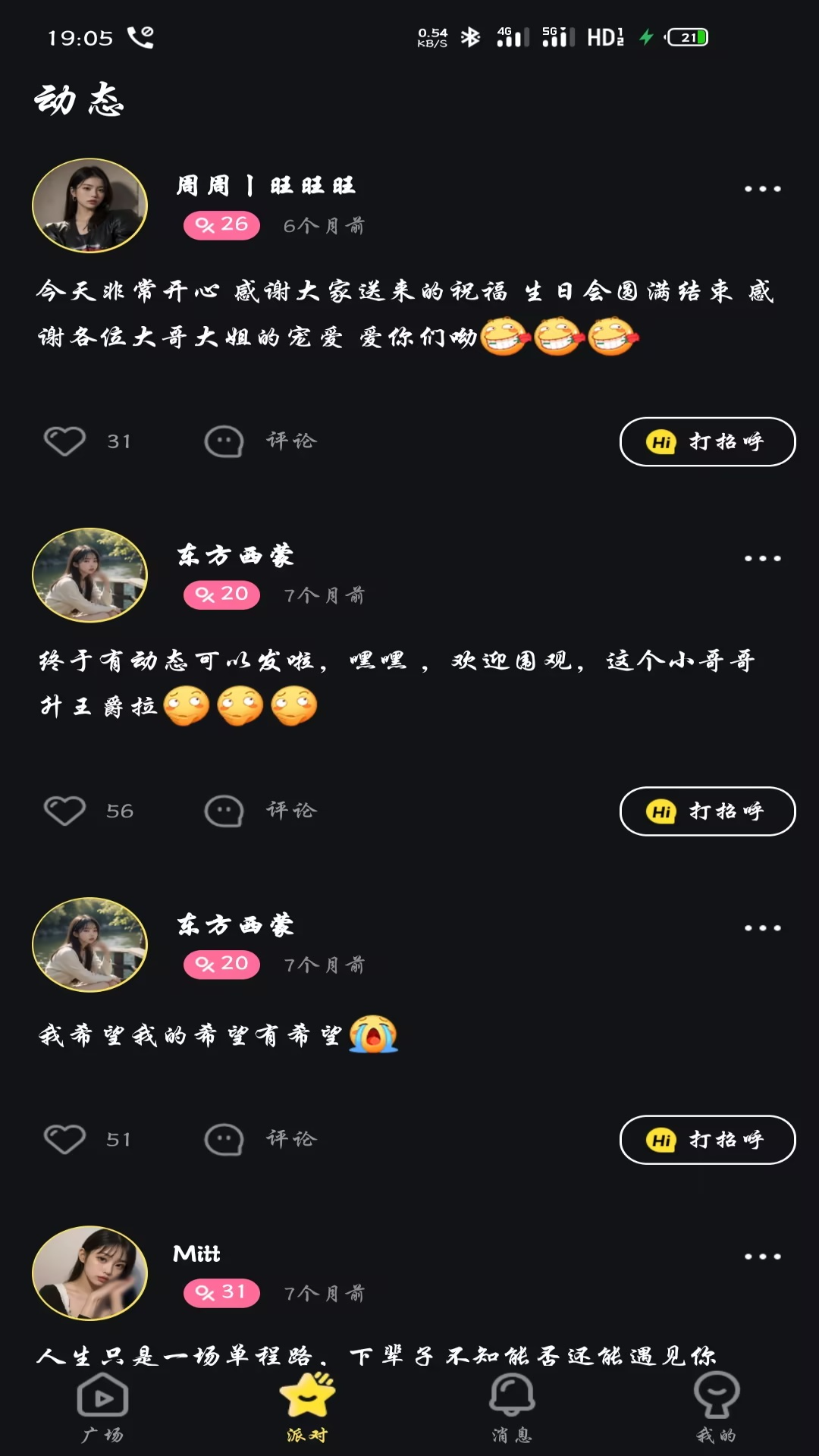This screenshot has height=1456, width=819.
Task: Open comment bubble icon on Mitt-adjacent post
Action: point(222,1137)
